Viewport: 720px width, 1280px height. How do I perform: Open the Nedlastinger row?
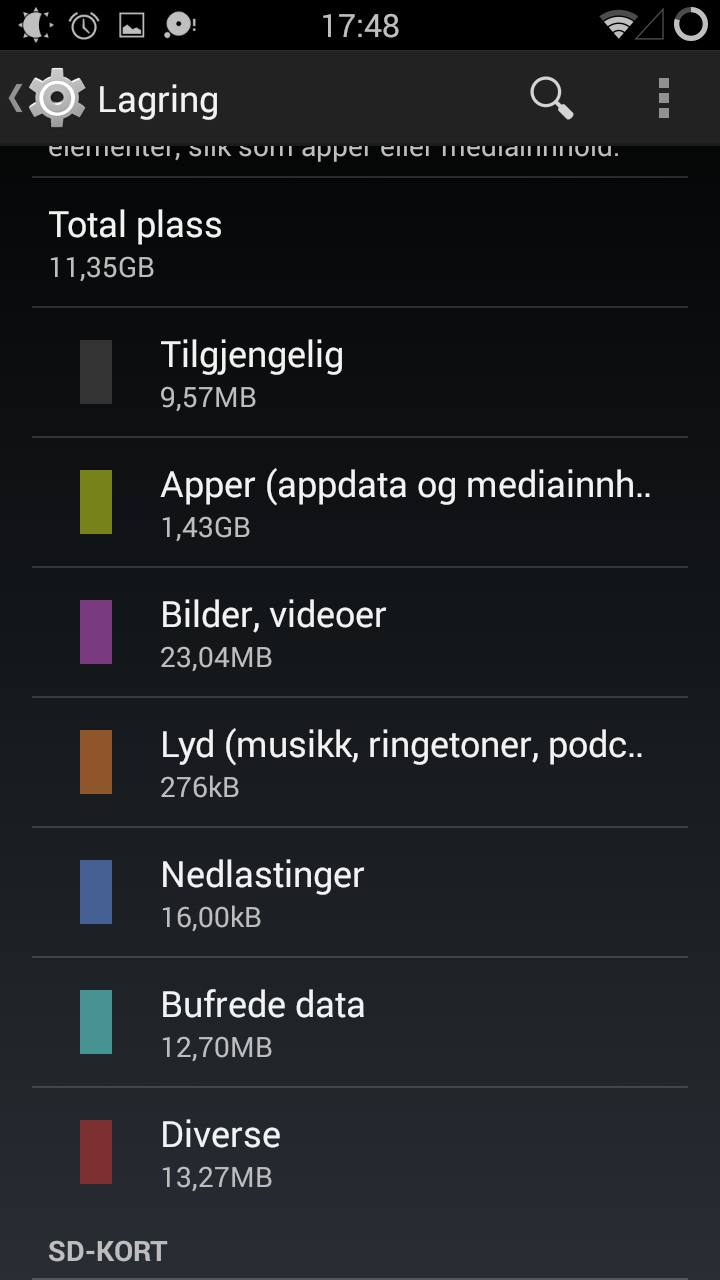360,892
